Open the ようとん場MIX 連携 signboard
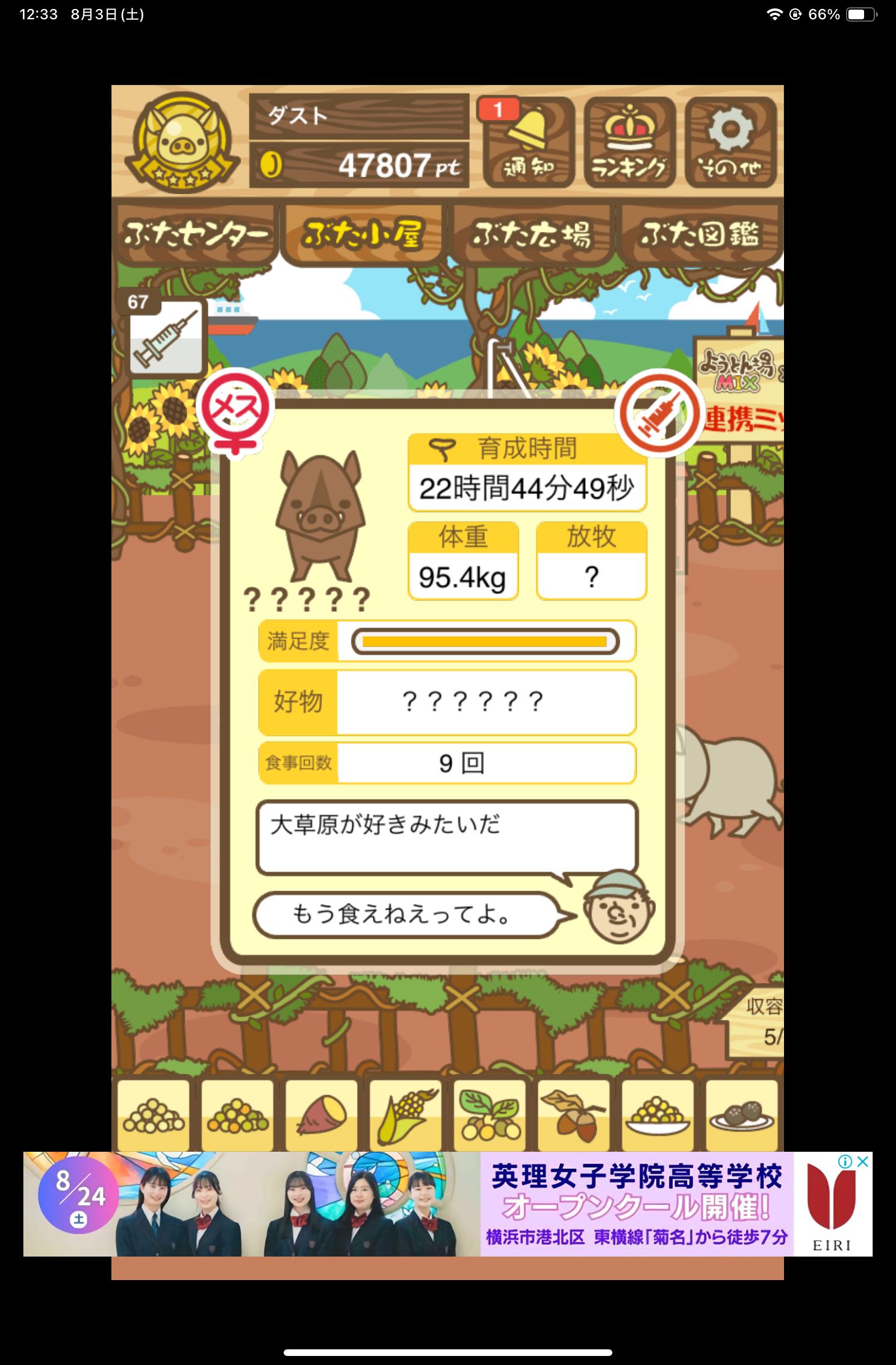Screen dimensions: 896x1365 point(741,392)
